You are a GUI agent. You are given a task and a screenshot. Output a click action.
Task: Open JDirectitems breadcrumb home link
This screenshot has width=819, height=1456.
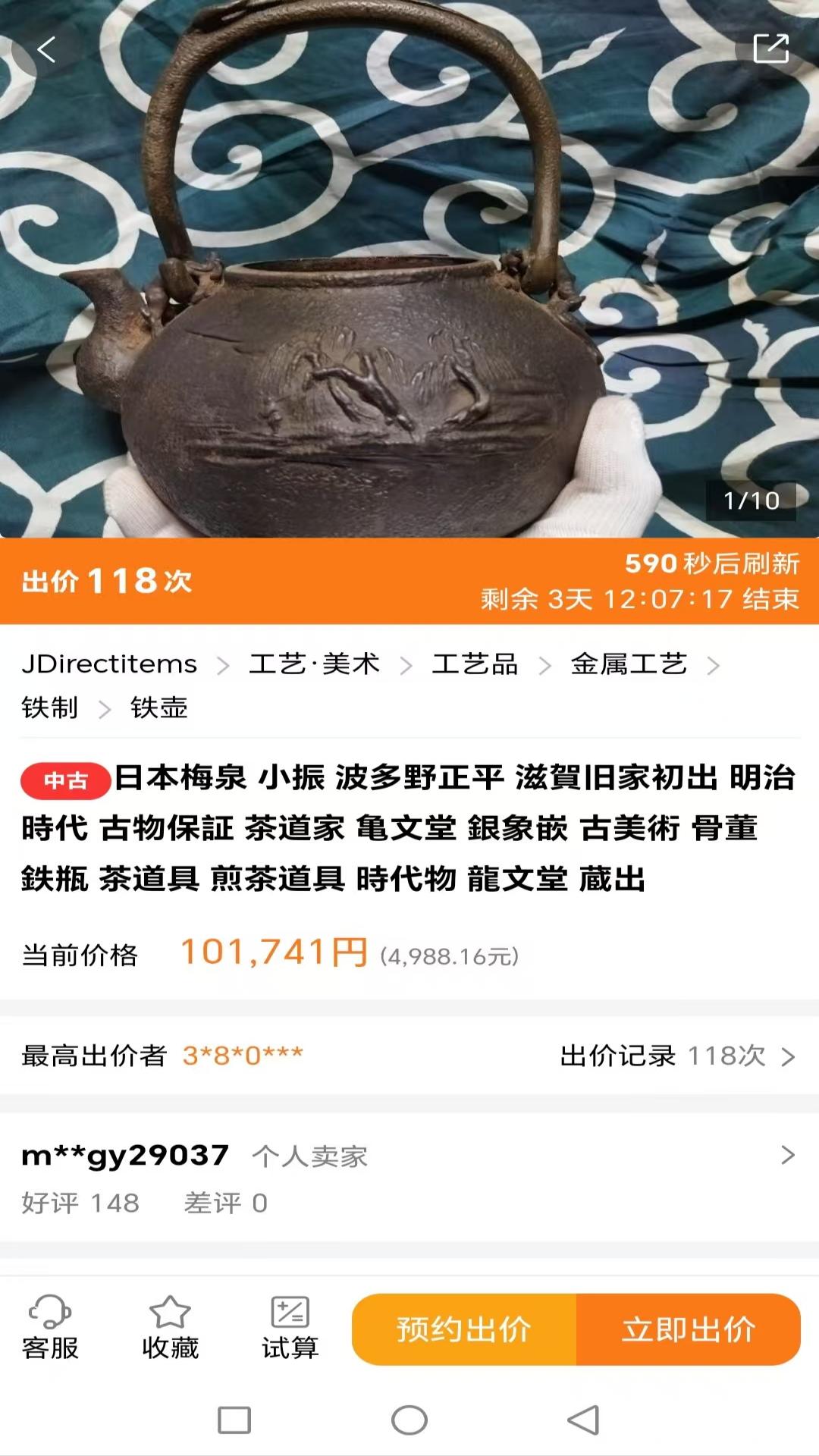(108, 664)
